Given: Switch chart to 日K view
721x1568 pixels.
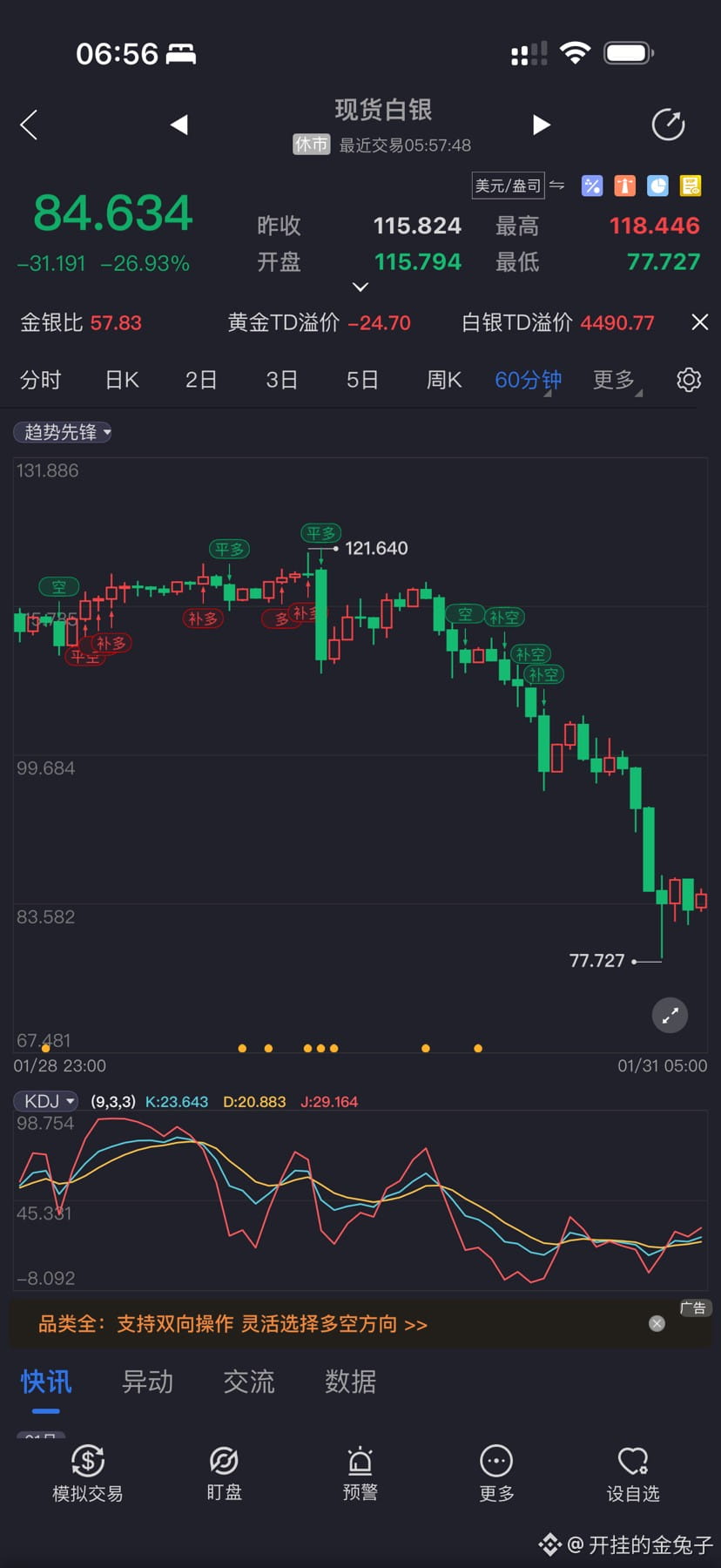Looking at the screenshot, I should [122, 380].
